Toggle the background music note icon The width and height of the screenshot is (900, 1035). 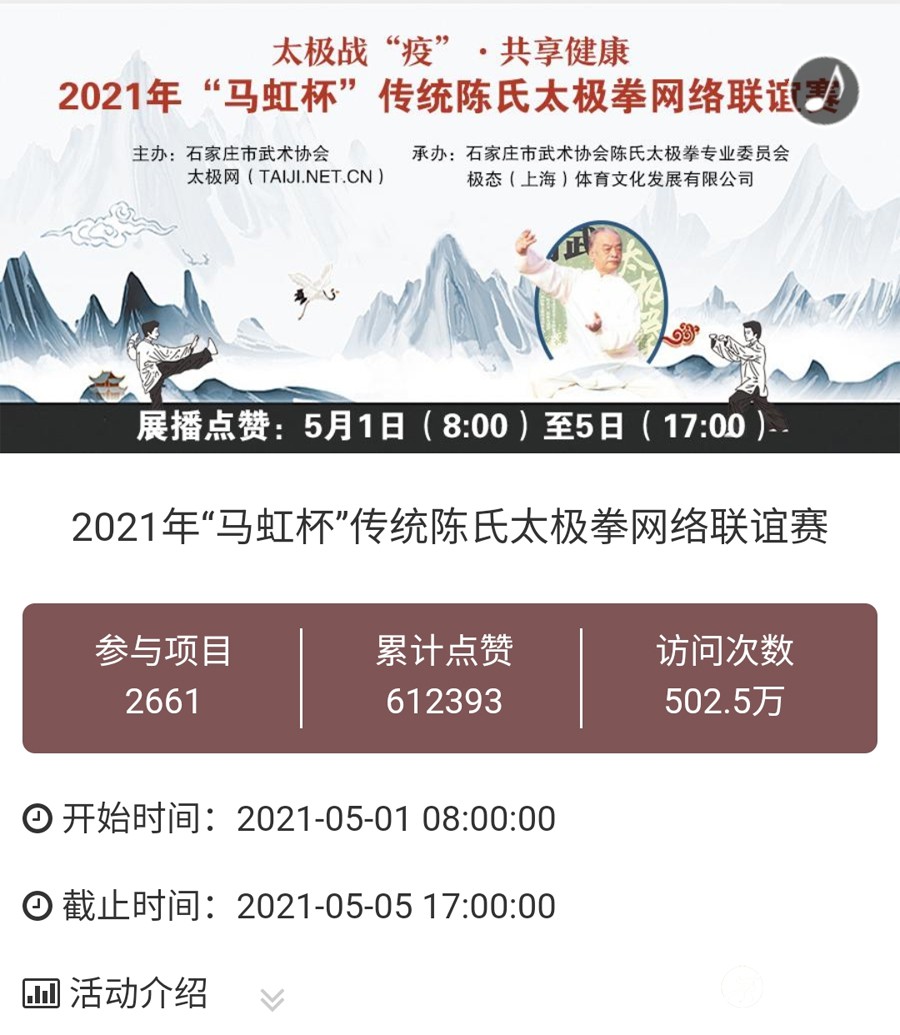(x=827, y=89)
